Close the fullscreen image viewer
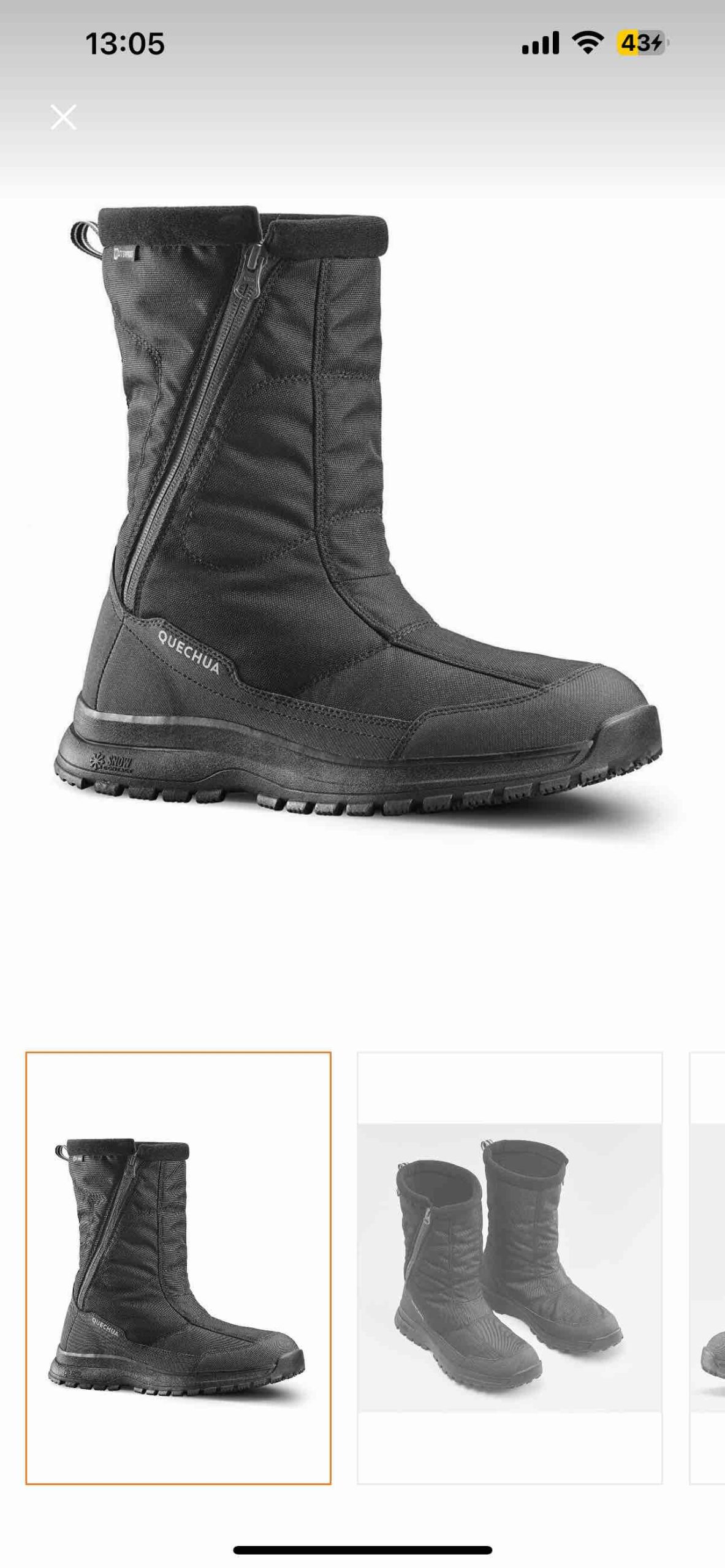This screenshot has width=725, height=1568. (x=64, y=117)
